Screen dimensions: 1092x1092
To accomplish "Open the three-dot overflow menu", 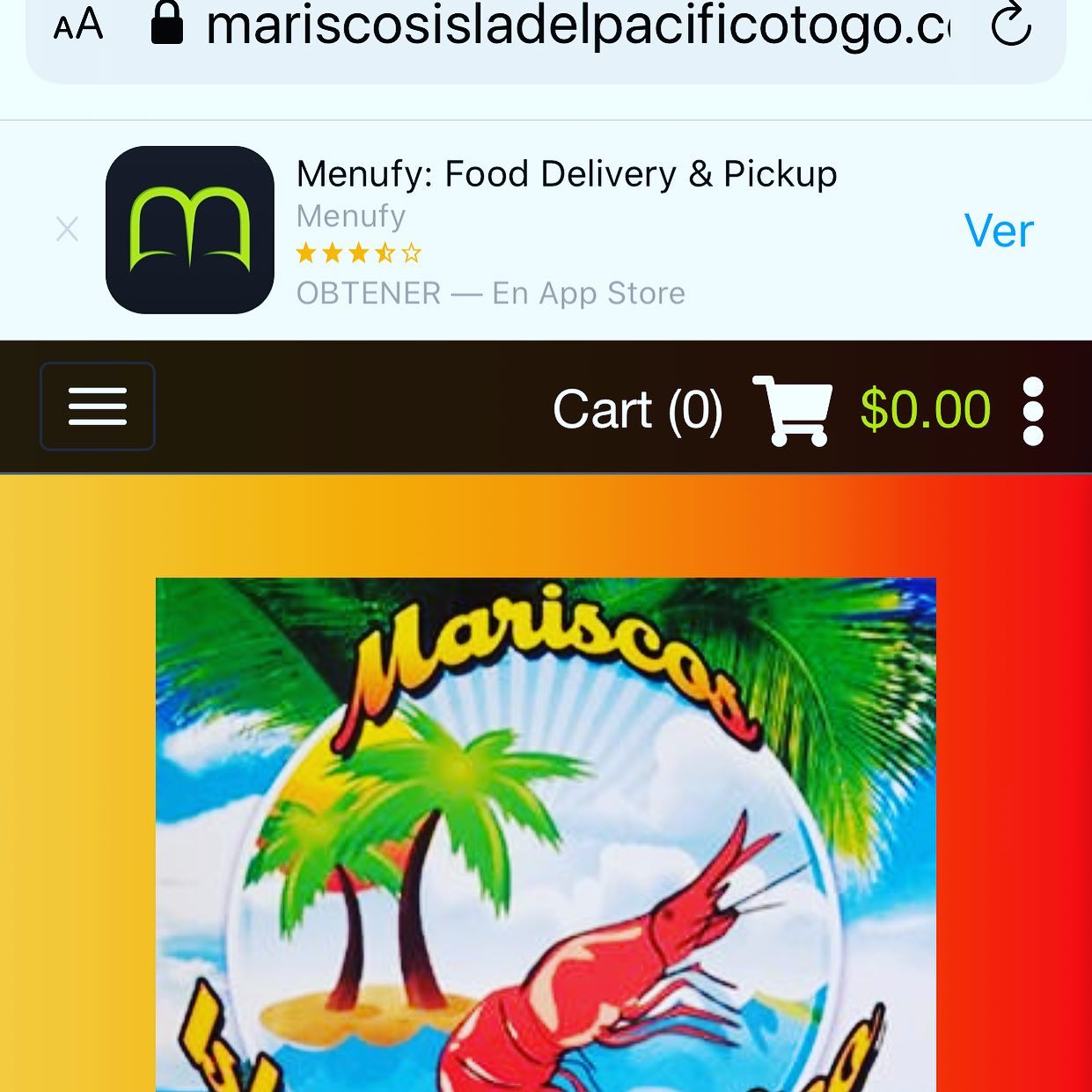I will [x=1033, y=411].
